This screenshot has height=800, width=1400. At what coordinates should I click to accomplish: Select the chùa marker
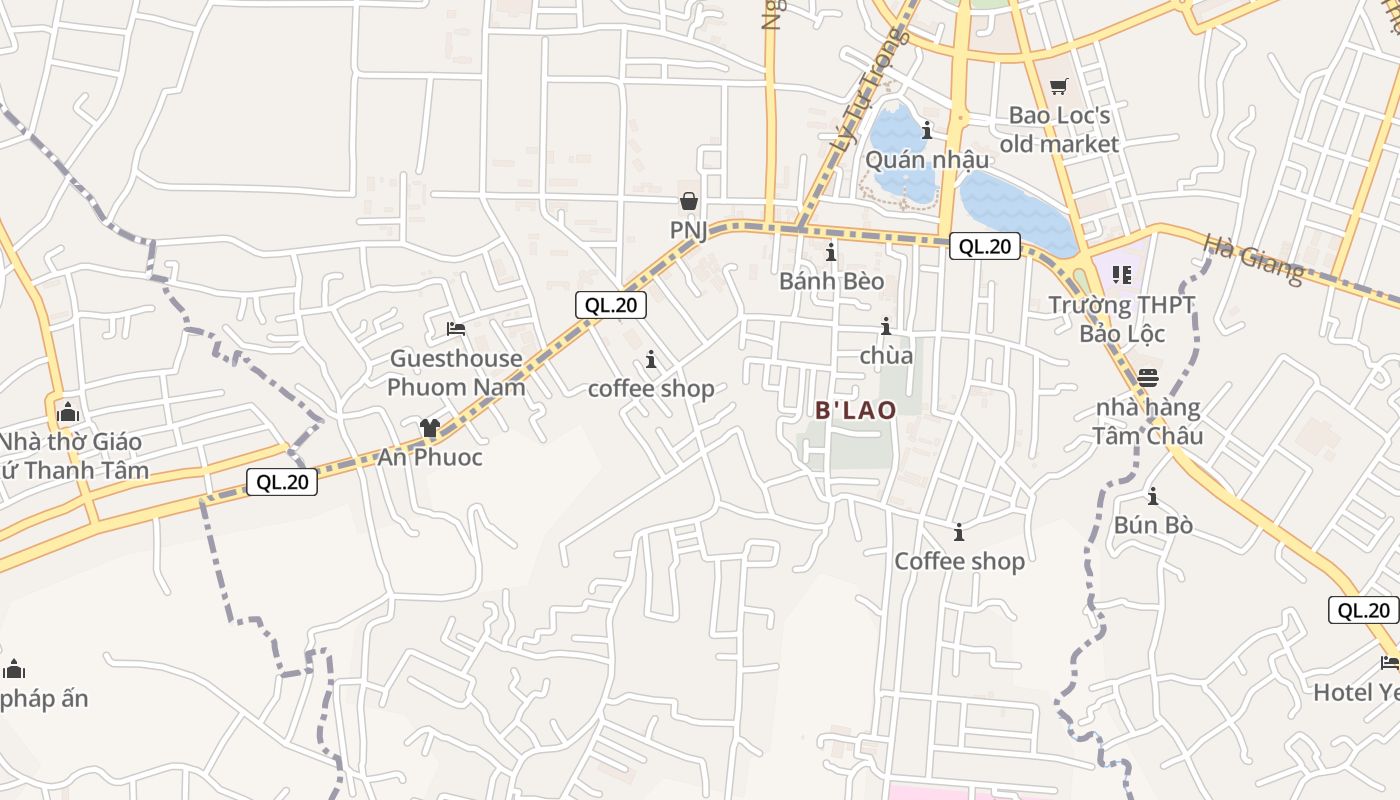pyautogui.click(x=886, y=327)
